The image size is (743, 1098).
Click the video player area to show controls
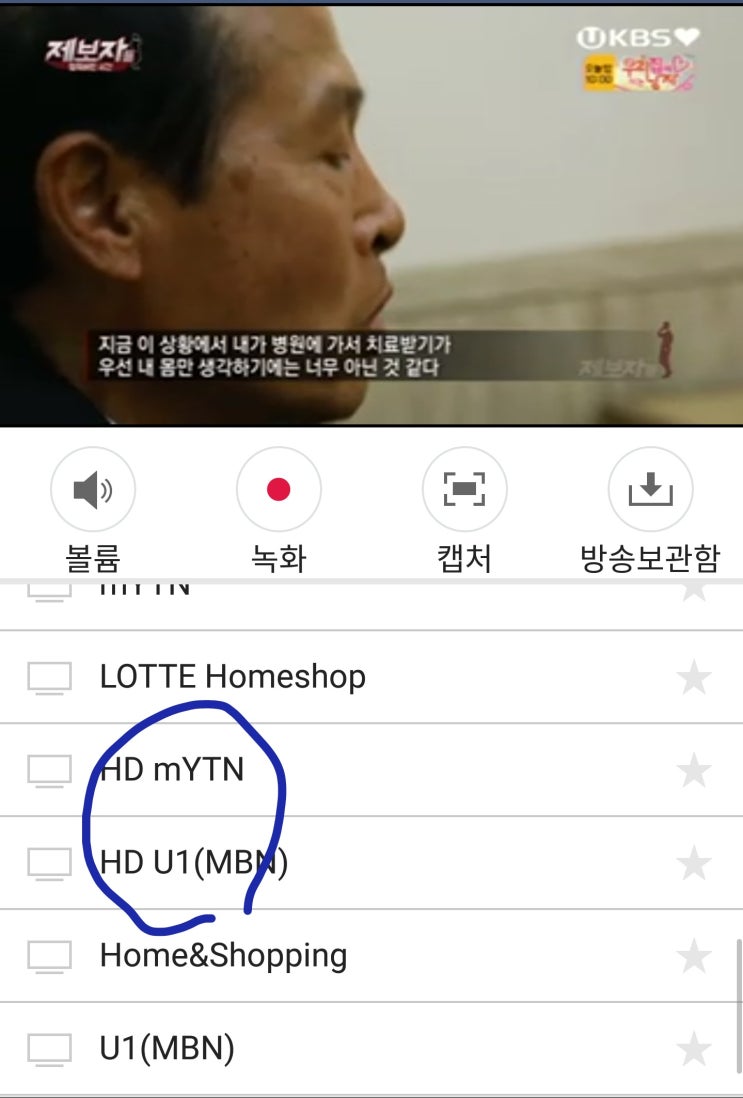click(371, 215)
